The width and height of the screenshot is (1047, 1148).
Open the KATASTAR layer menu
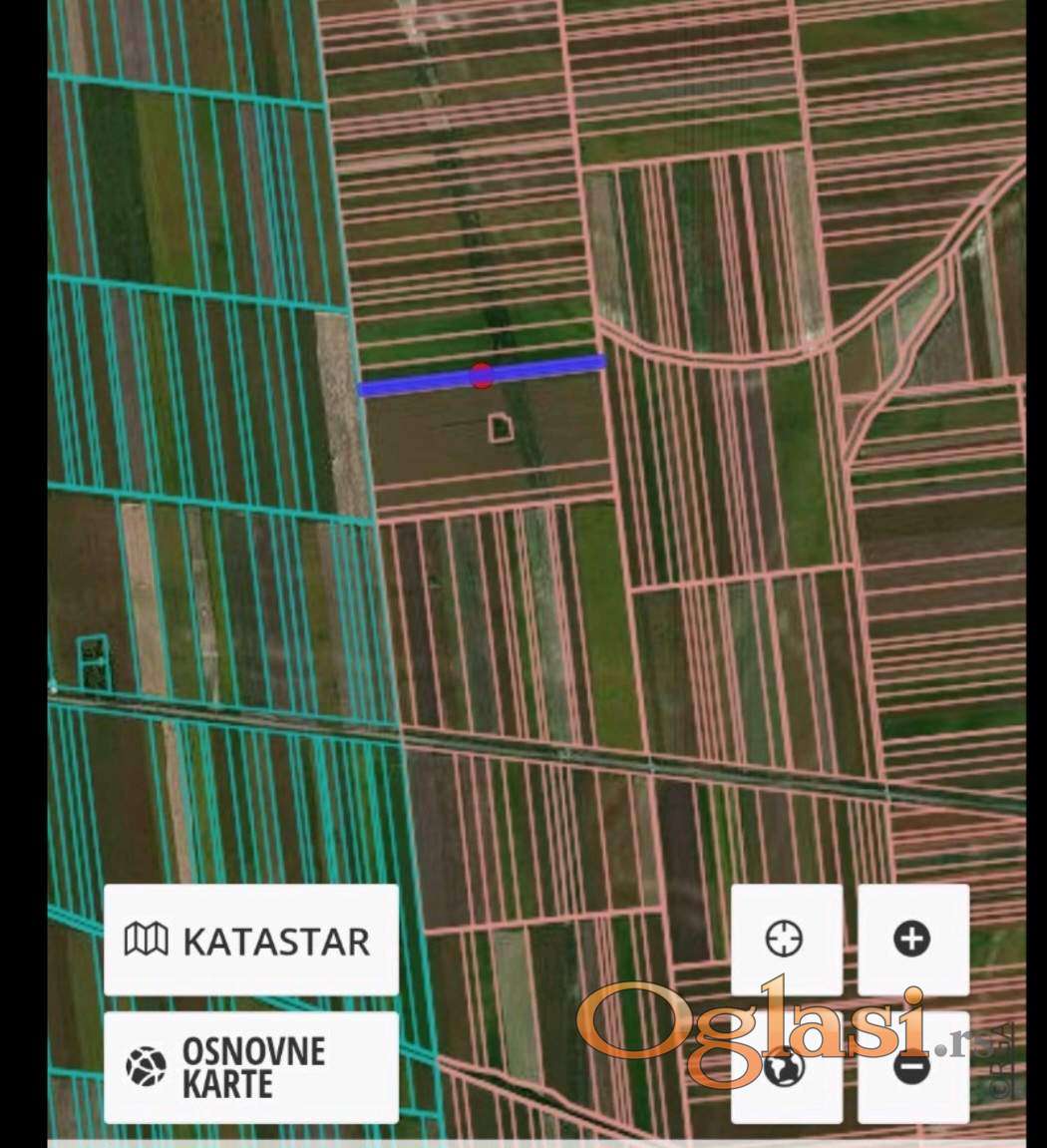click(250, 940)
